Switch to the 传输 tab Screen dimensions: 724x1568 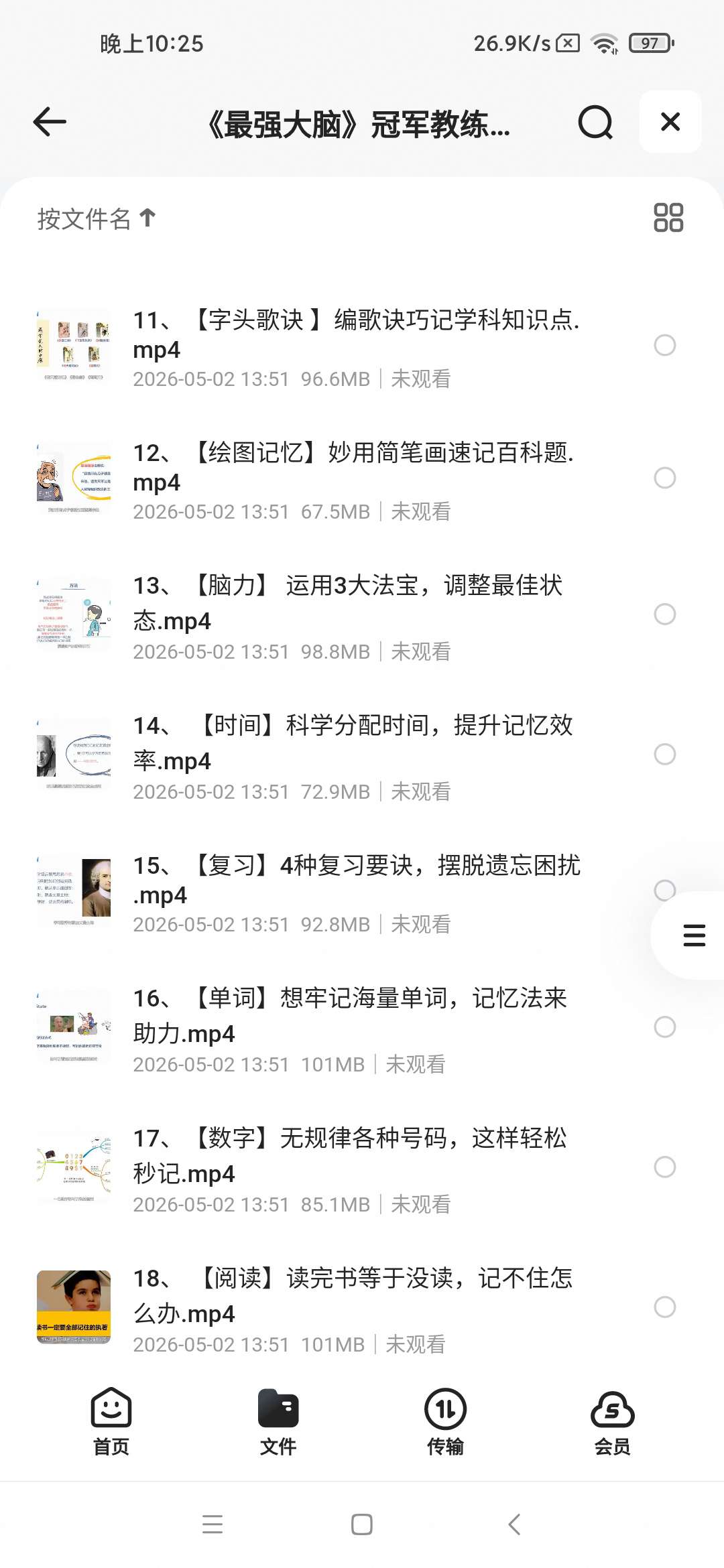445,1421
